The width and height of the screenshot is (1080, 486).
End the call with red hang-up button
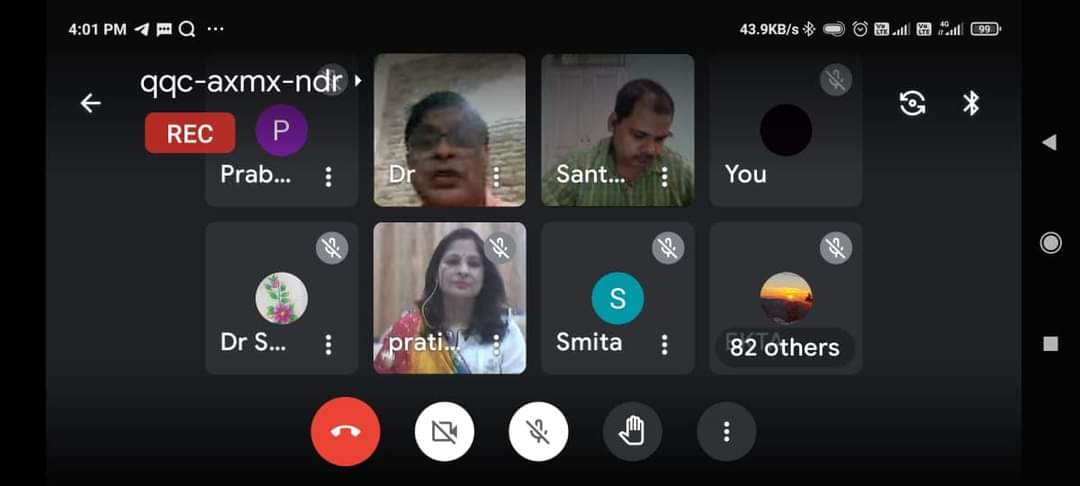click(x=345, y=432)
